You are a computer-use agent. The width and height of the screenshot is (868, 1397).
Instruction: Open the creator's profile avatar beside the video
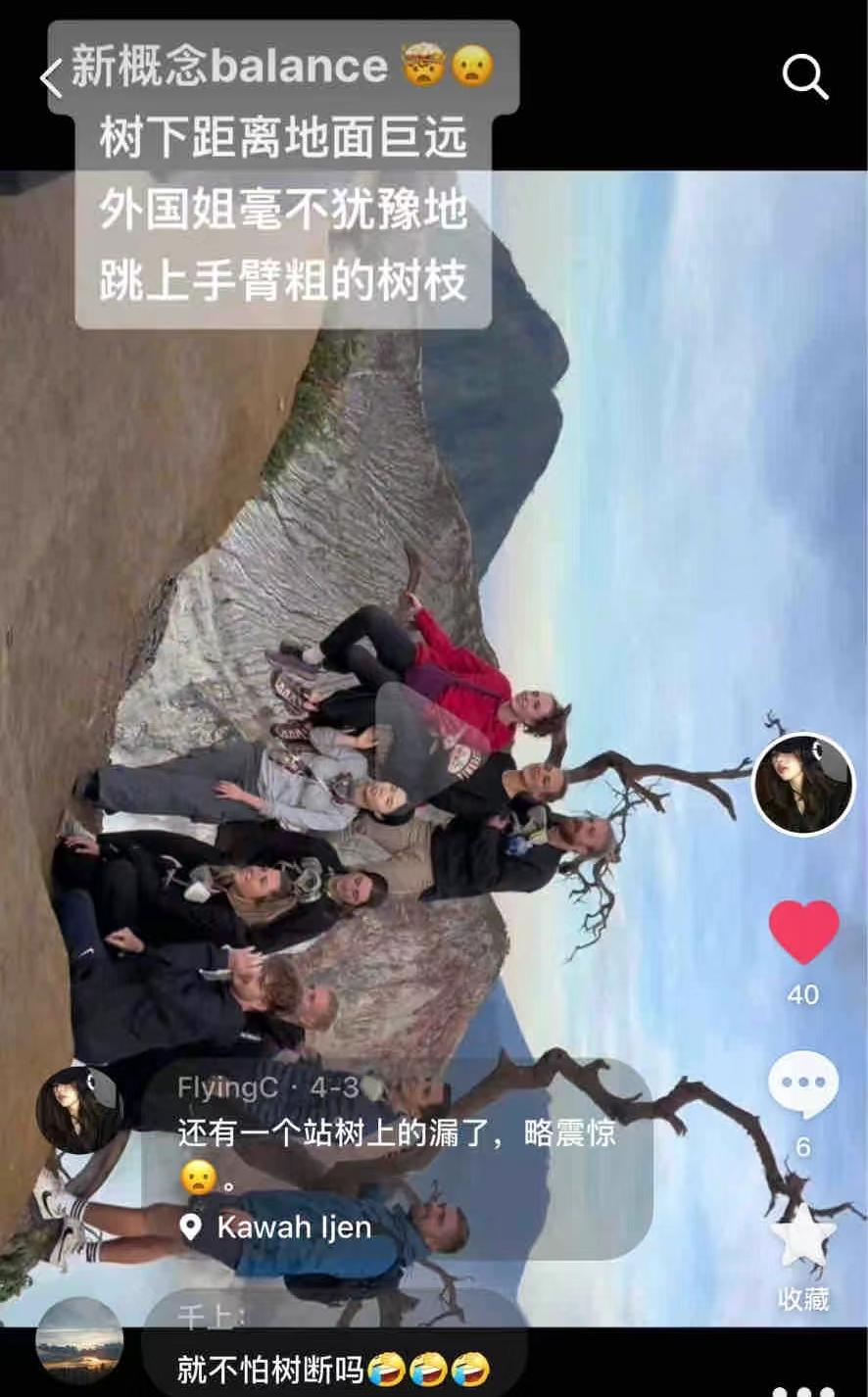tap(803, 784)
